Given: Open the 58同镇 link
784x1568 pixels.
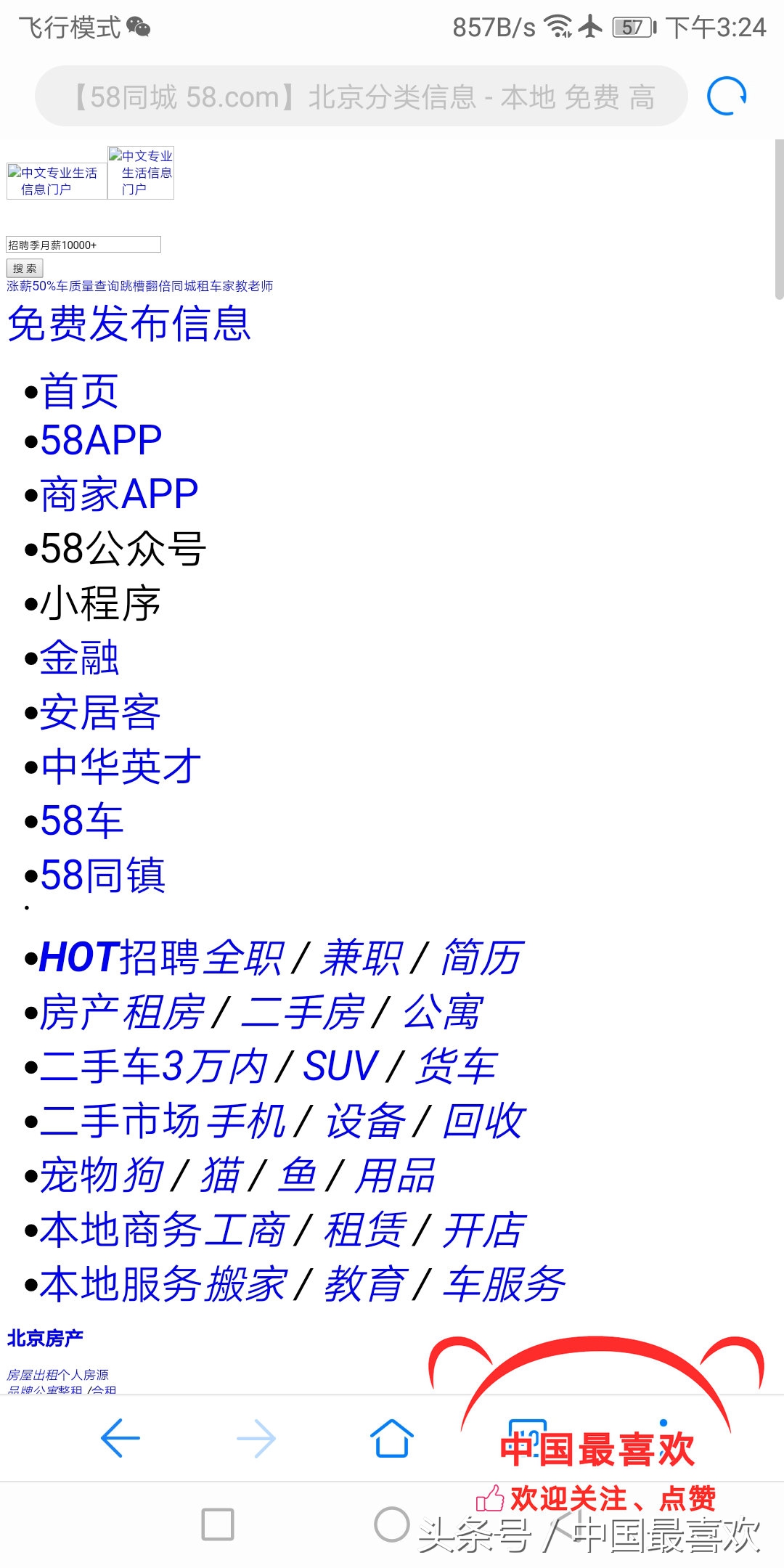Looking at the screenshot, I should [x=102, y=876].
